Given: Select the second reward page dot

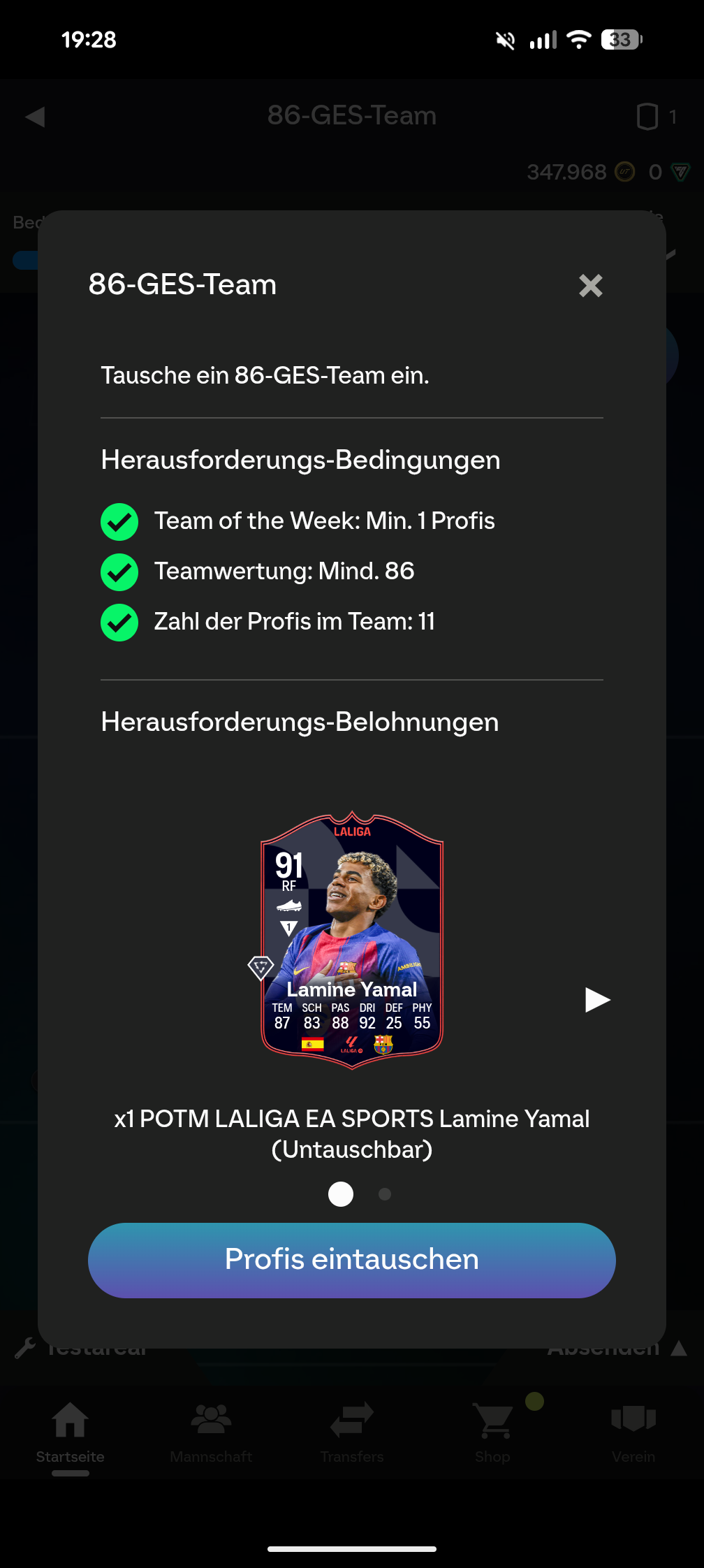Looking at the screenshot, I should (385, 1194).
